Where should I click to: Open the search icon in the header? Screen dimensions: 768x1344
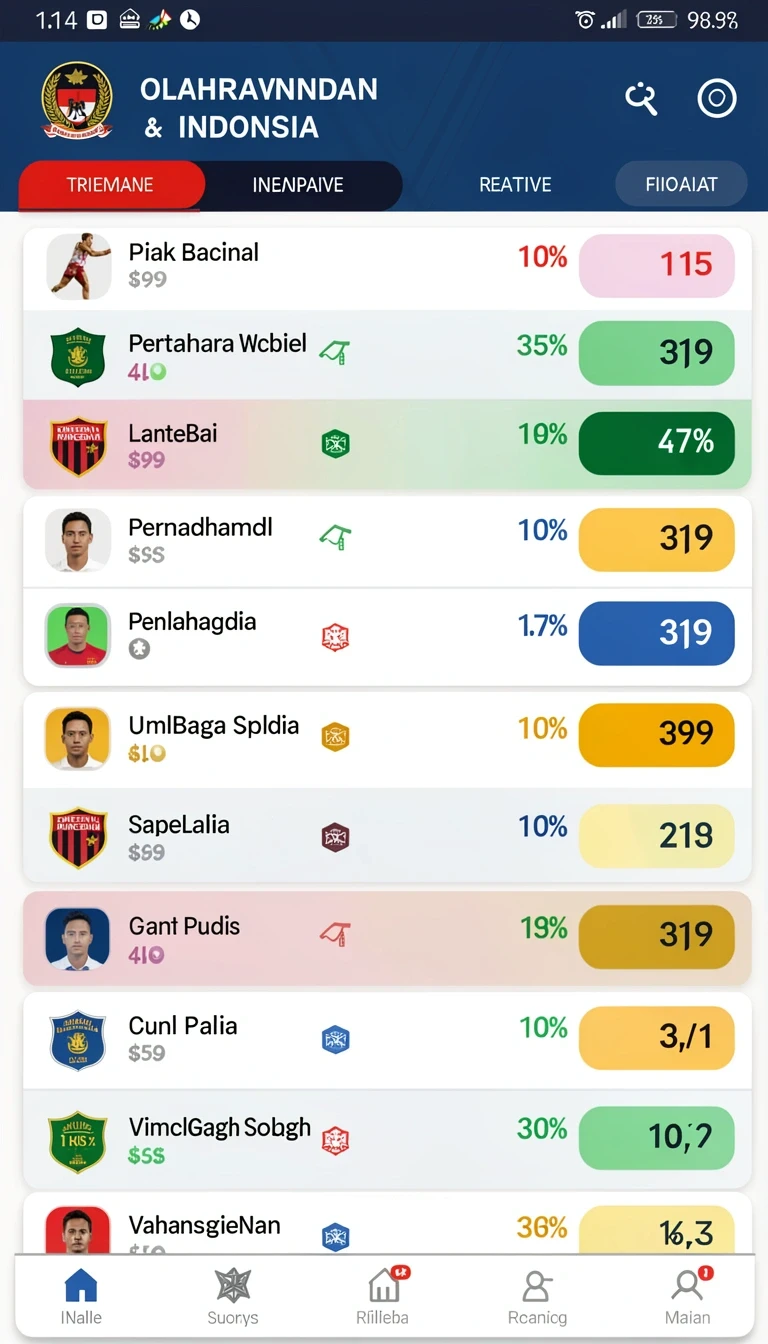click(x=641, y=99)
